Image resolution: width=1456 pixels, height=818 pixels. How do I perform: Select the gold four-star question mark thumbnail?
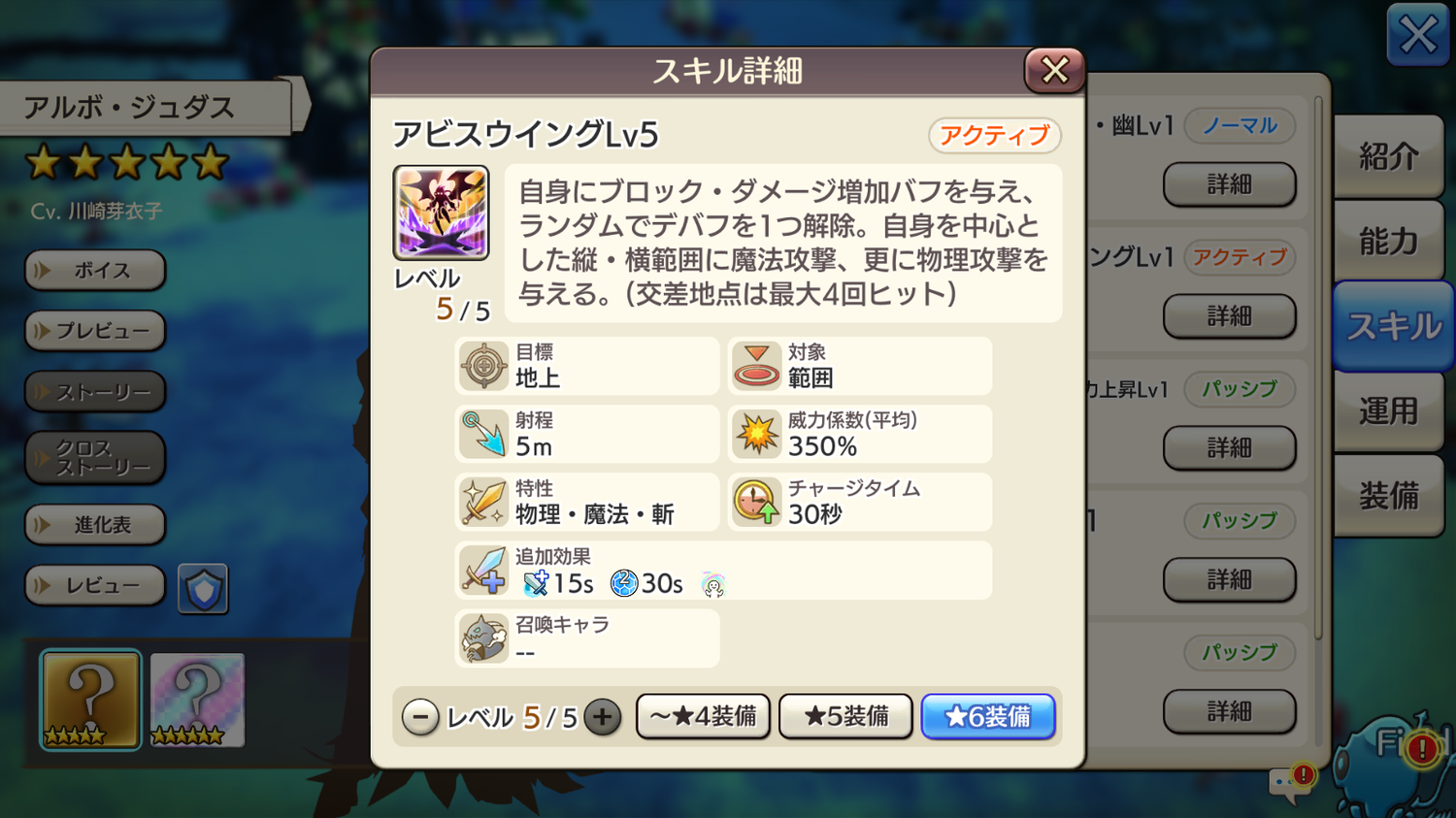coord(90,700)
